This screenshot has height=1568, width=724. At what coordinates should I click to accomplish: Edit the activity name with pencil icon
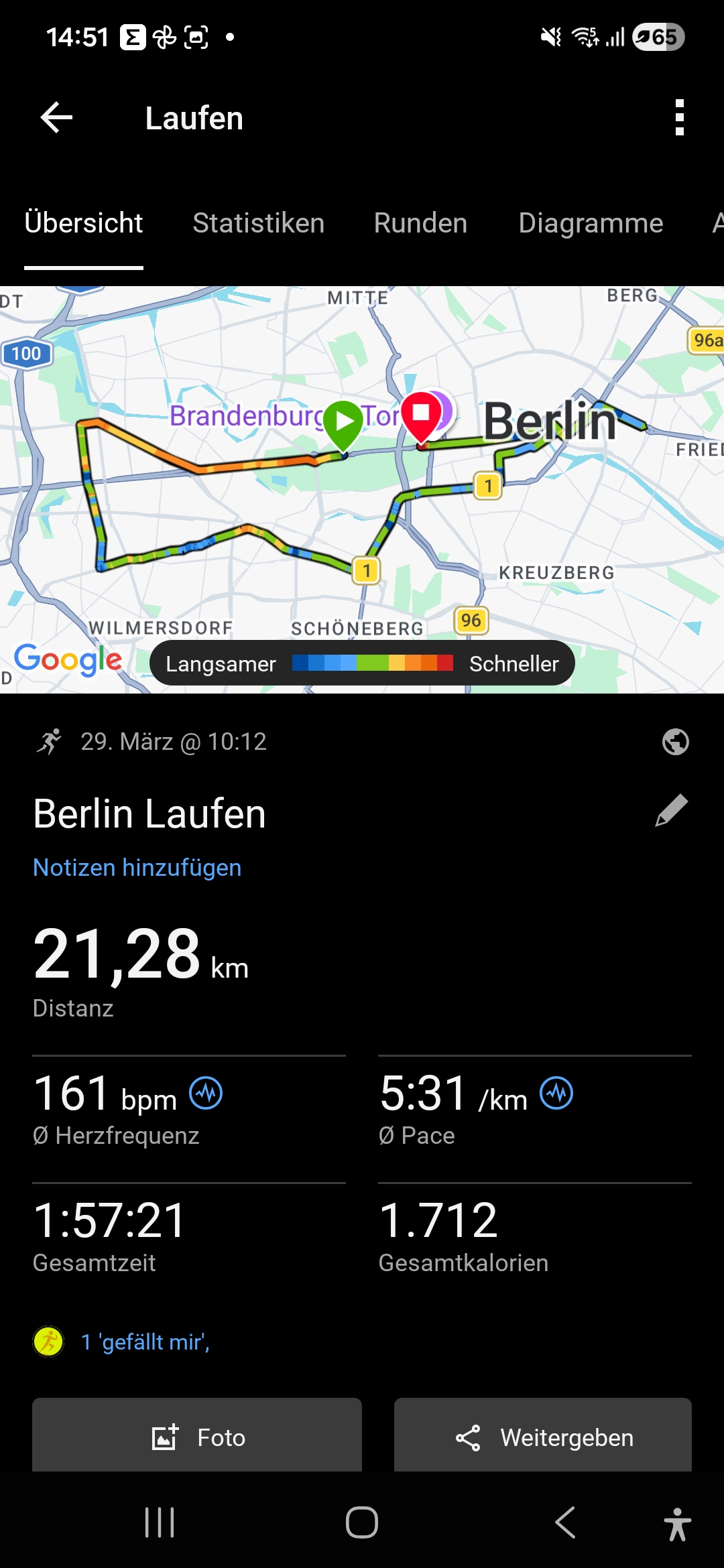(671, 811)
